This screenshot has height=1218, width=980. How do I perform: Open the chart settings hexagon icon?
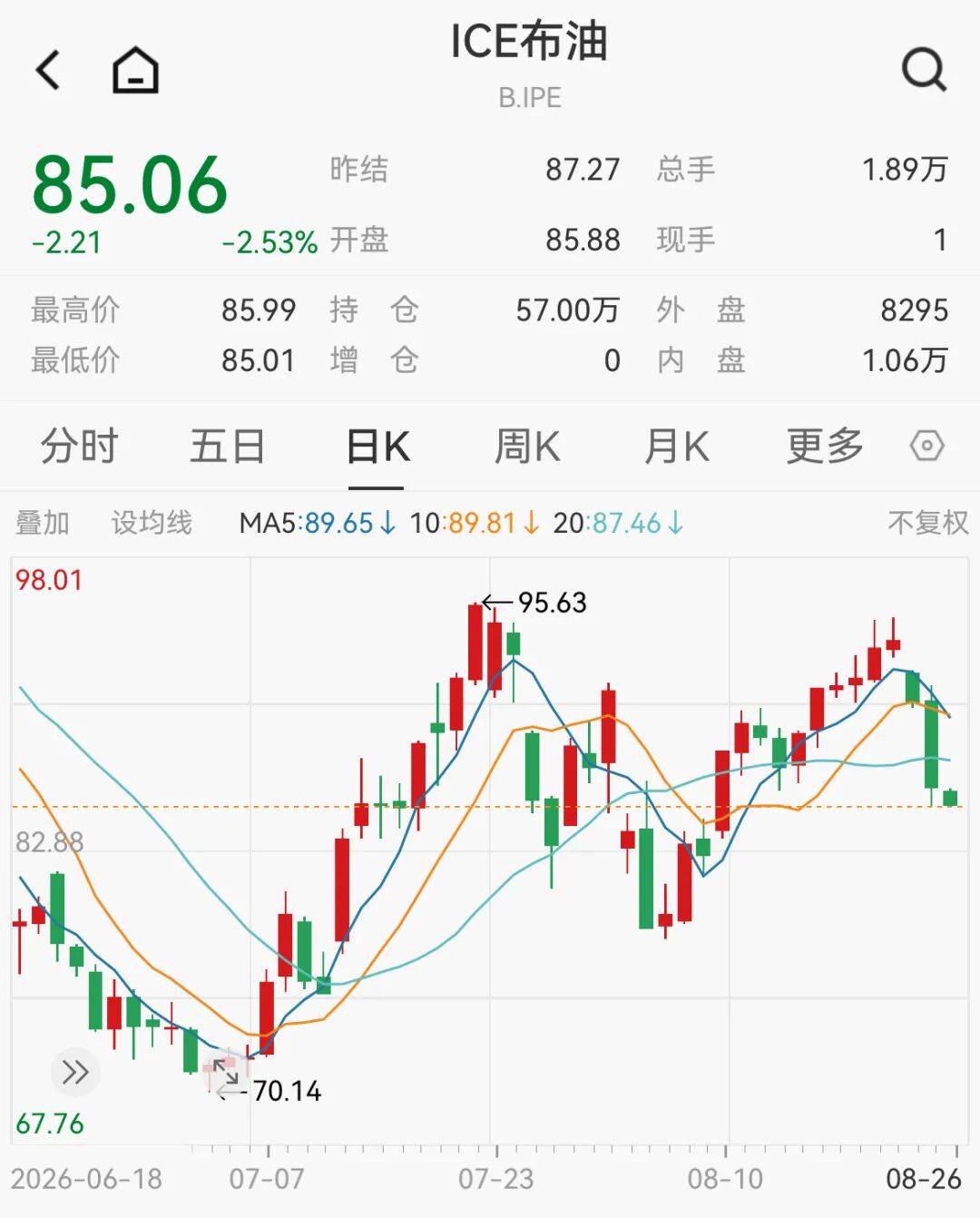[x=927, y=447]
